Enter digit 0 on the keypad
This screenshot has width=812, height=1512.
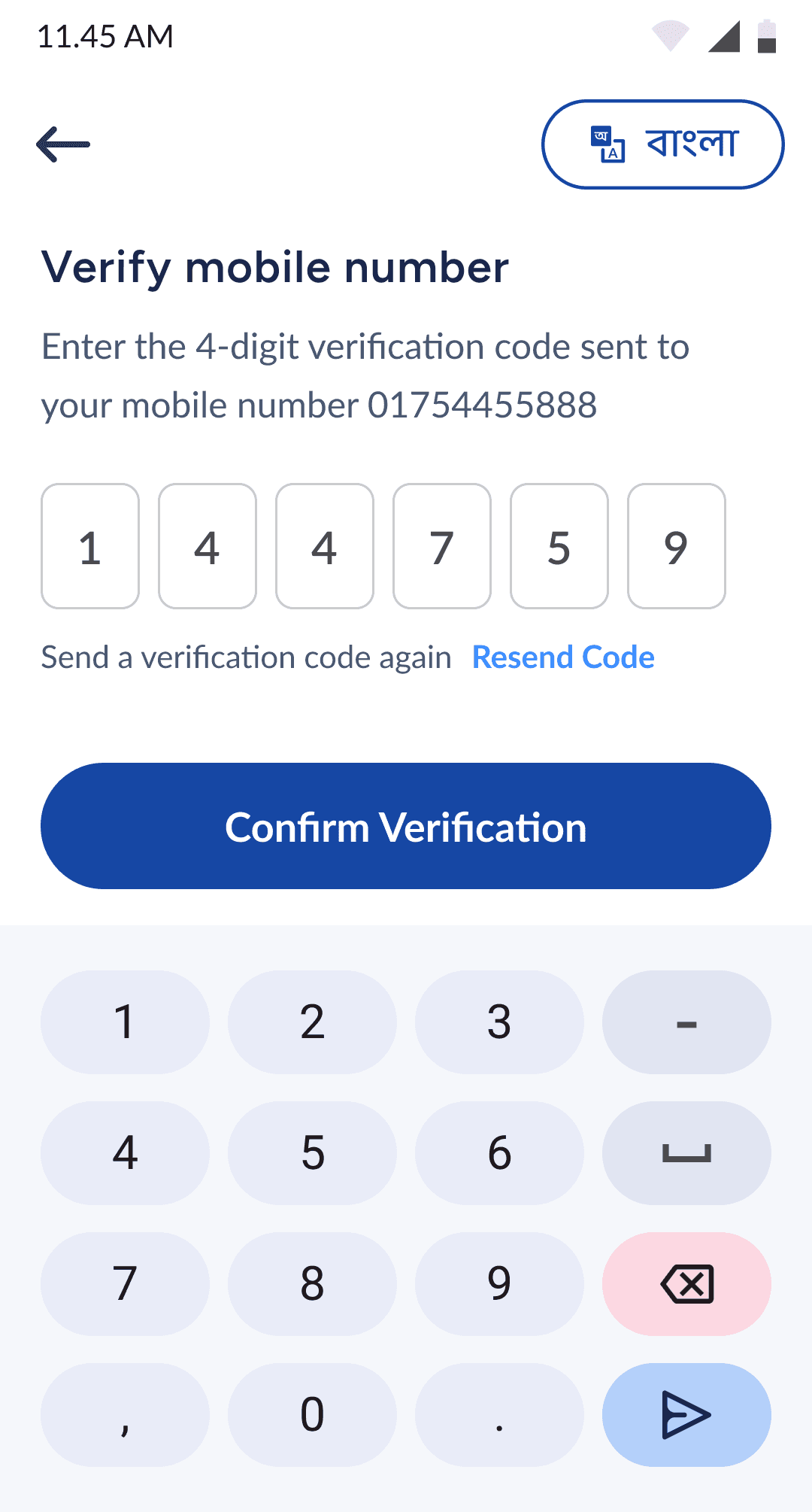(312, 1415)
